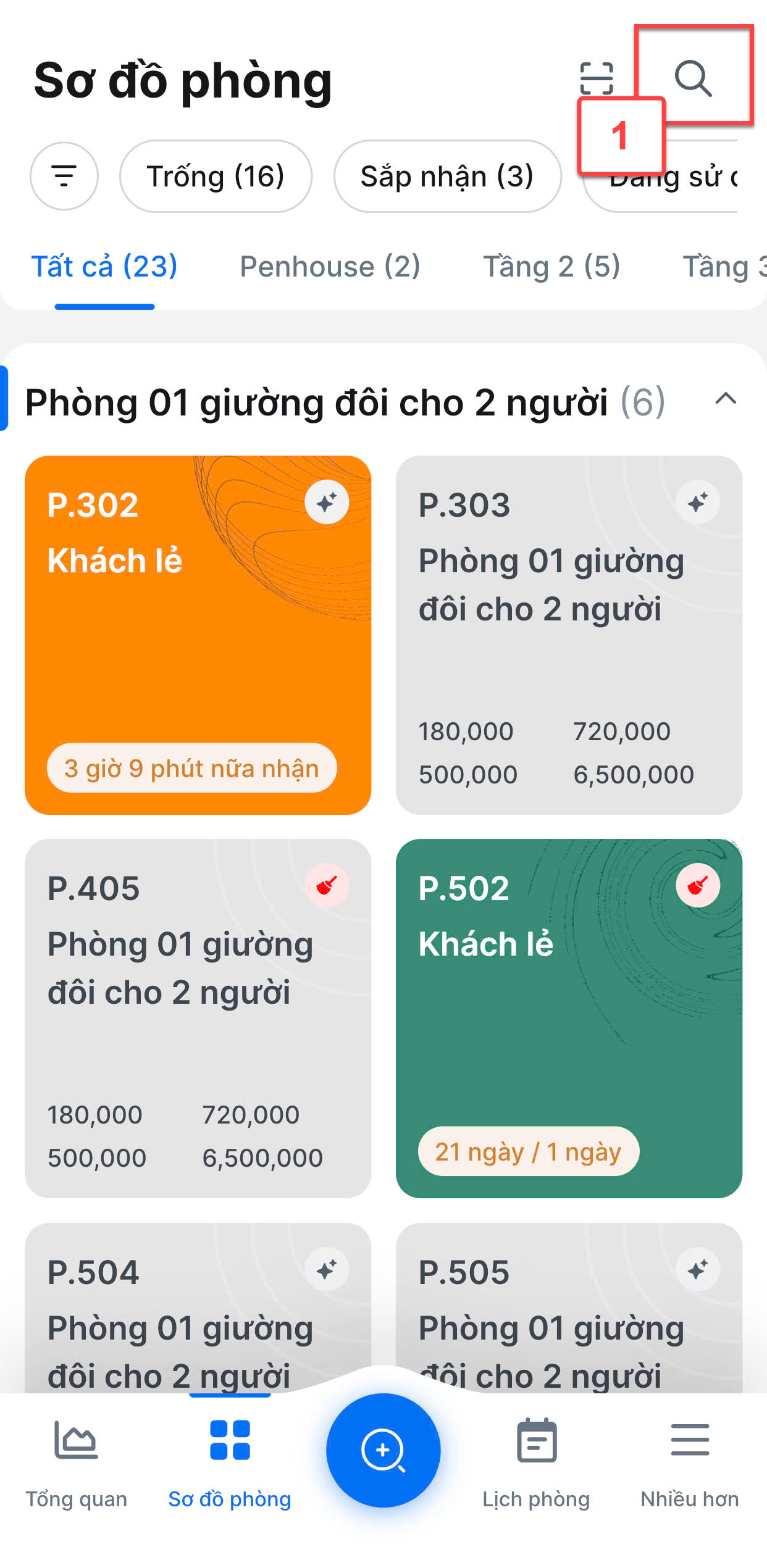Screen dimensions: 767x1568
Task: Tap the cleaning status icon on P.405
Action: 327,885
